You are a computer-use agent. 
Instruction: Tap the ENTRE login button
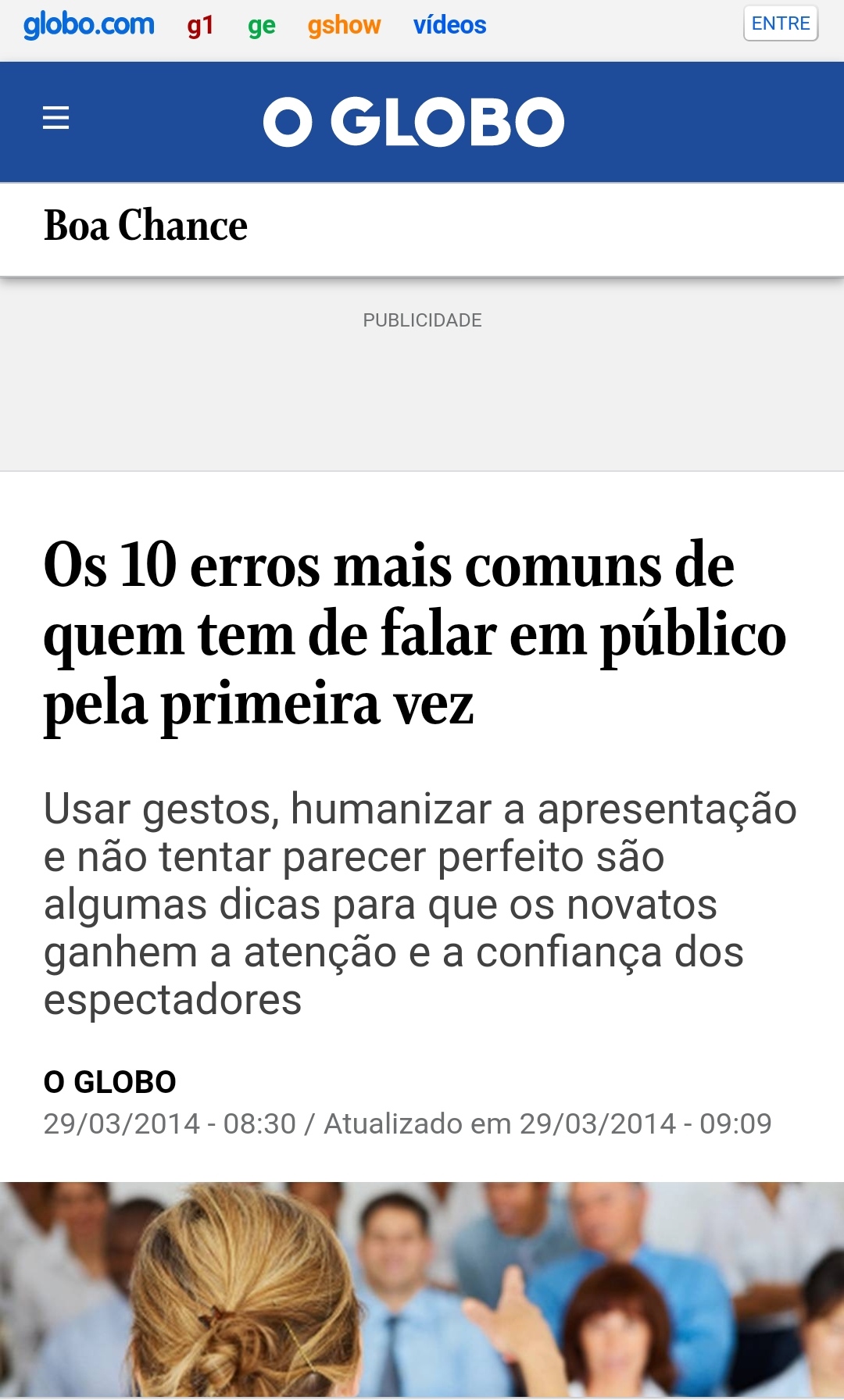pyautogui.click(x=780, y=23)
